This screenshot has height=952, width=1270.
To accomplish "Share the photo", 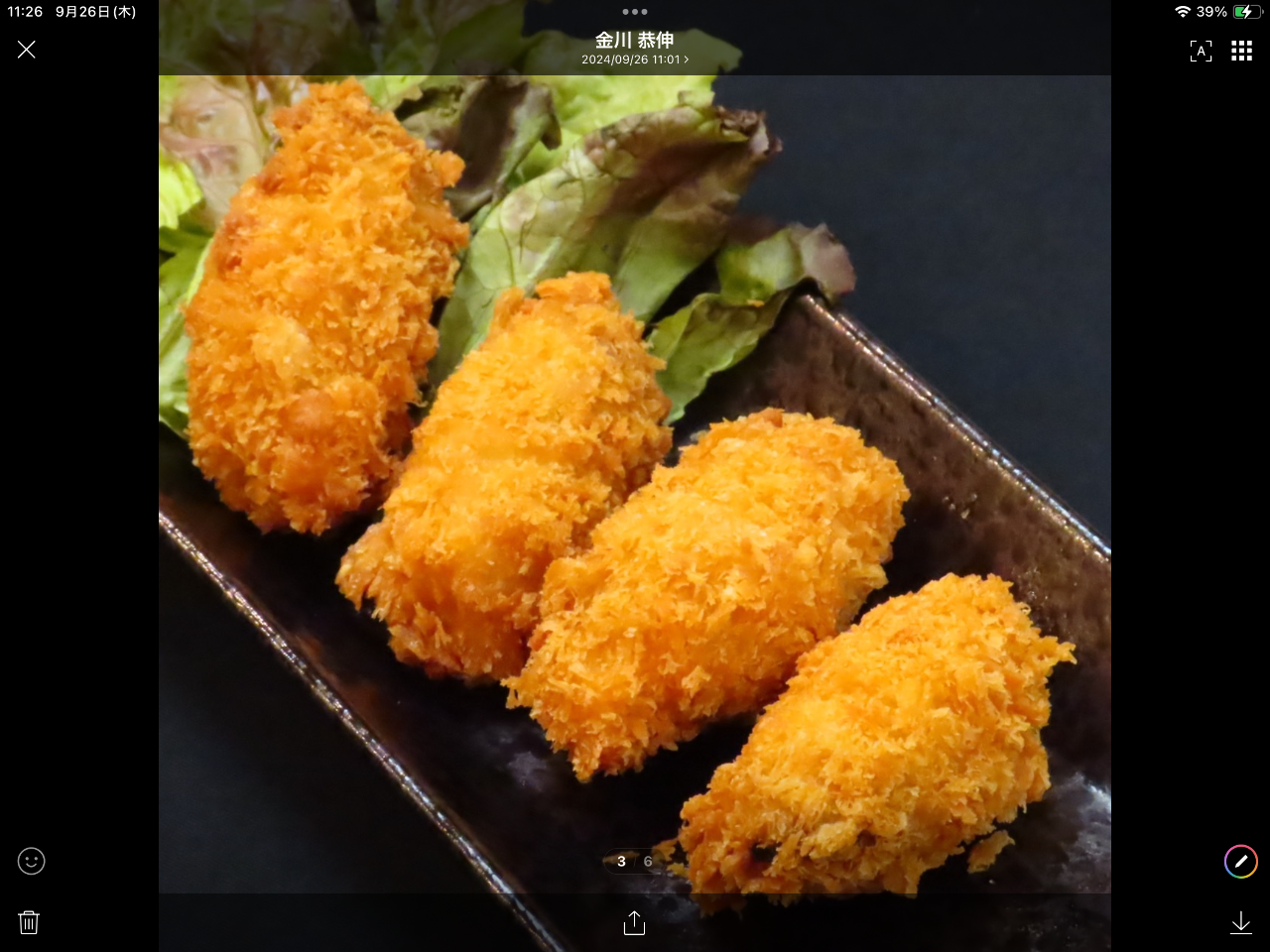I will pos(634,923).
